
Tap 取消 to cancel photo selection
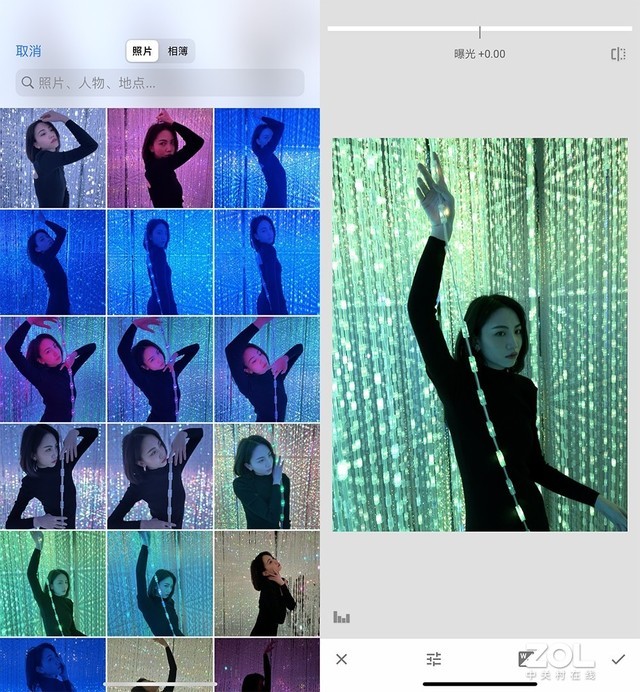pyautogui.click(x=28, y=51)
